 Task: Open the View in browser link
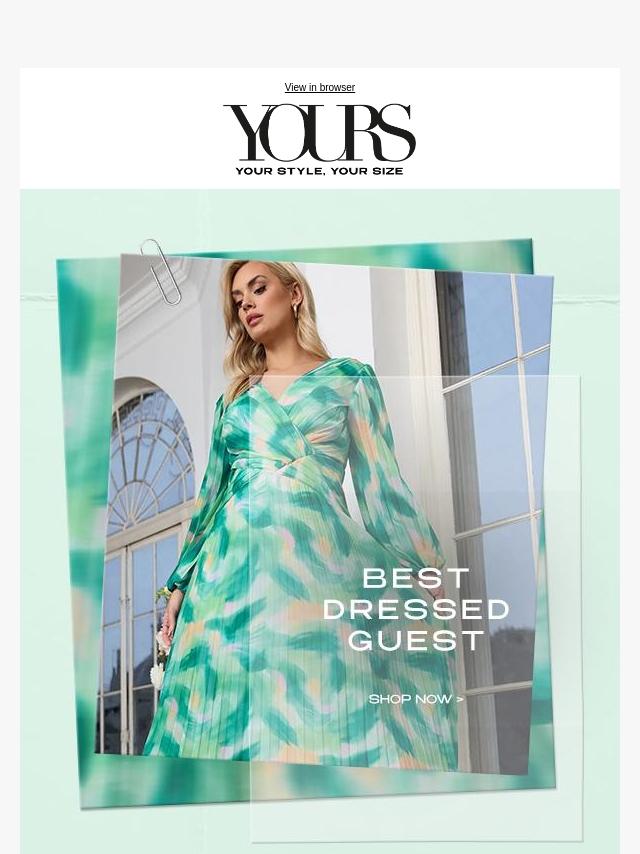point(319,88)
